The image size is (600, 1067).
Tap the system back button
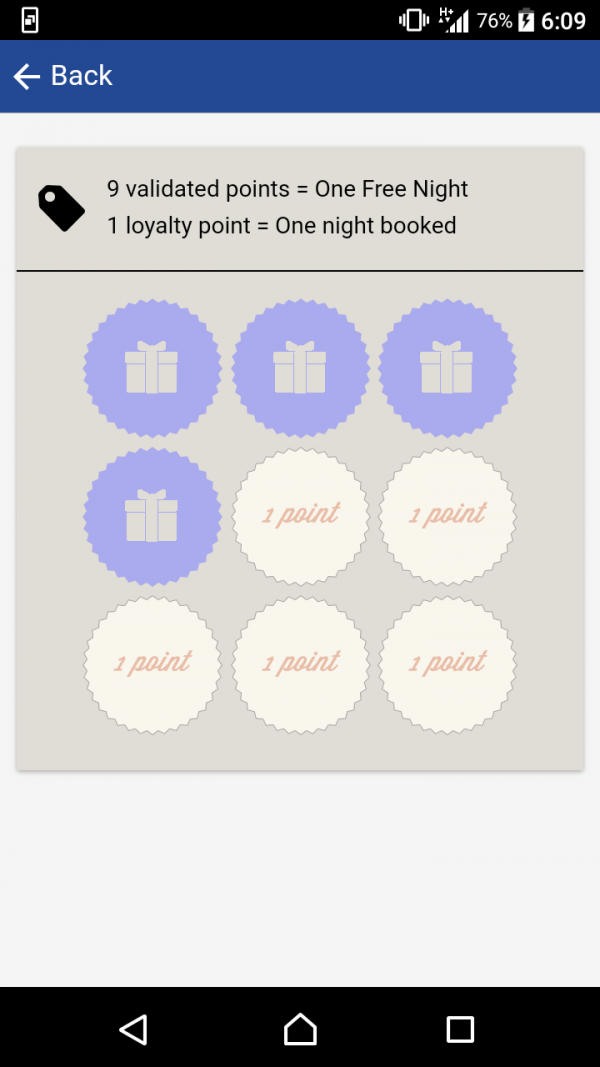click(x=133, y=1029)
